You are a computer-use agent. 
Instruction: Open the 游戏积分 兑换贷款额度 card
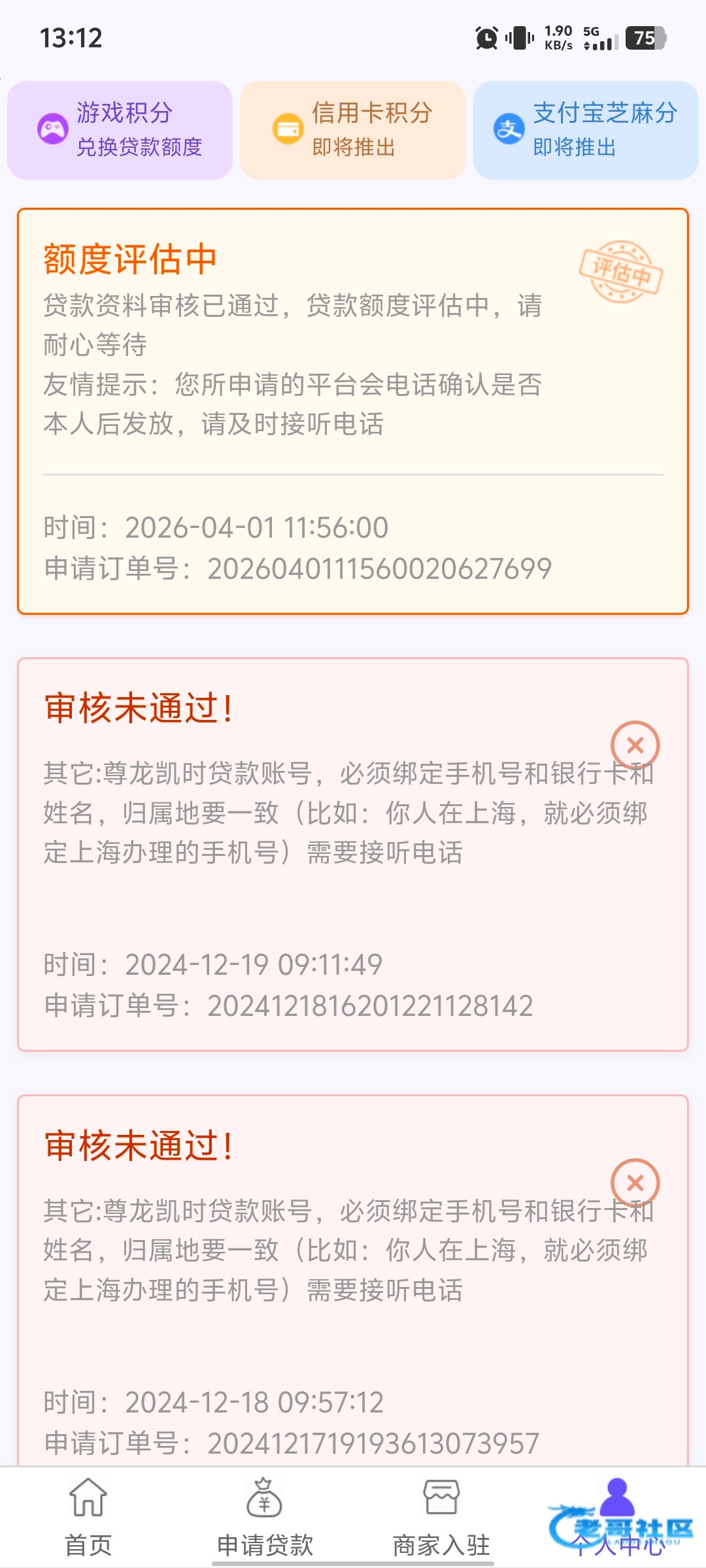pos(120,130)
